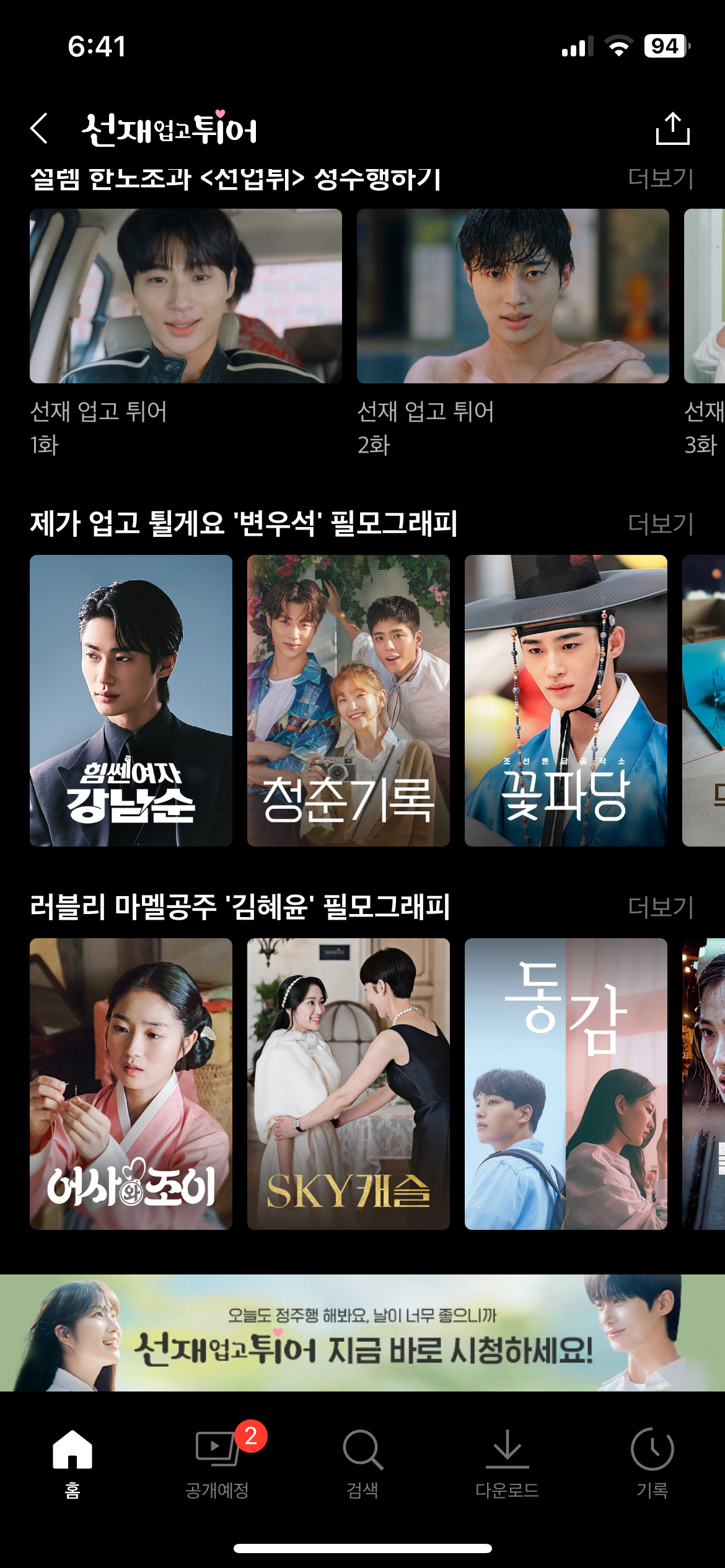See more of the 김혜윤 필모그래피
This screenshot has width=725, height=1568.
(x=661, y=907)
